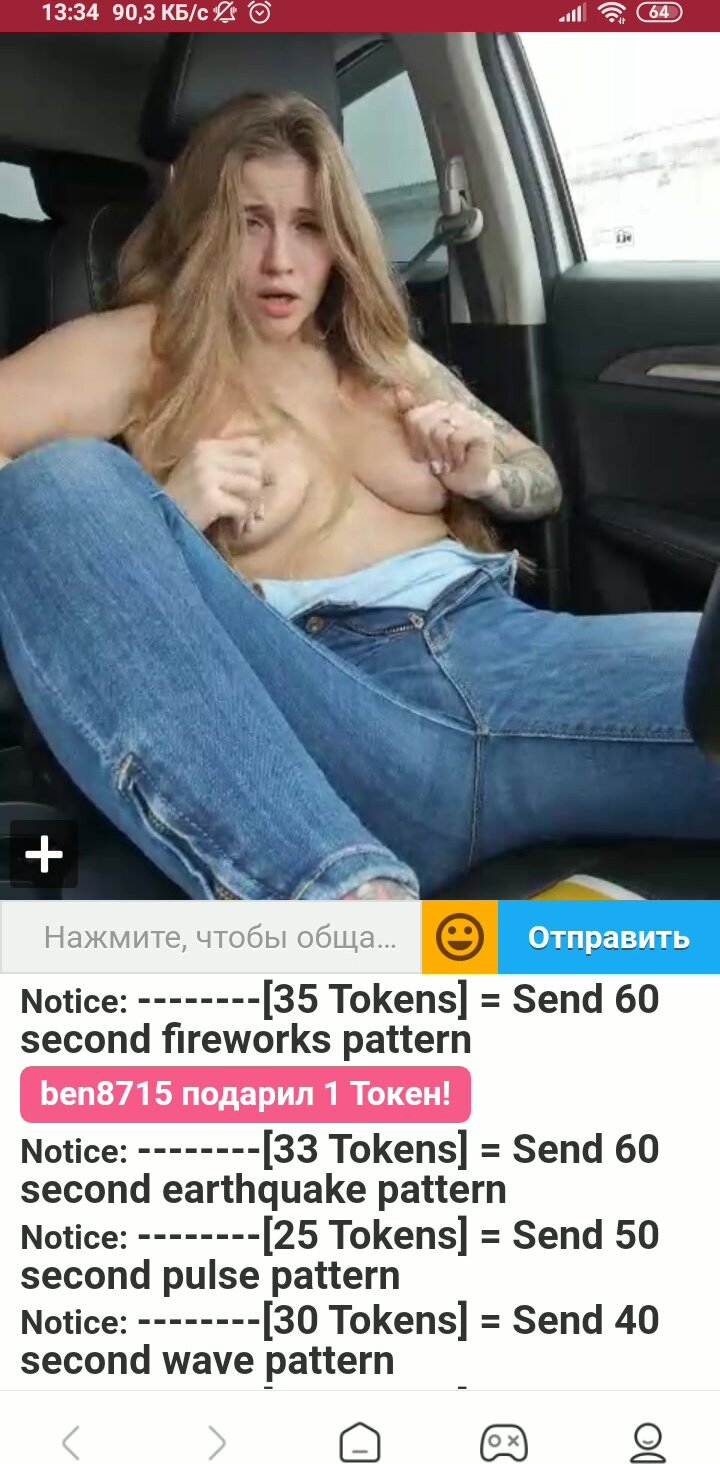Go back with the browser back arrow
This screenshot has width=720, height=1464.
tap(71, 1442)
